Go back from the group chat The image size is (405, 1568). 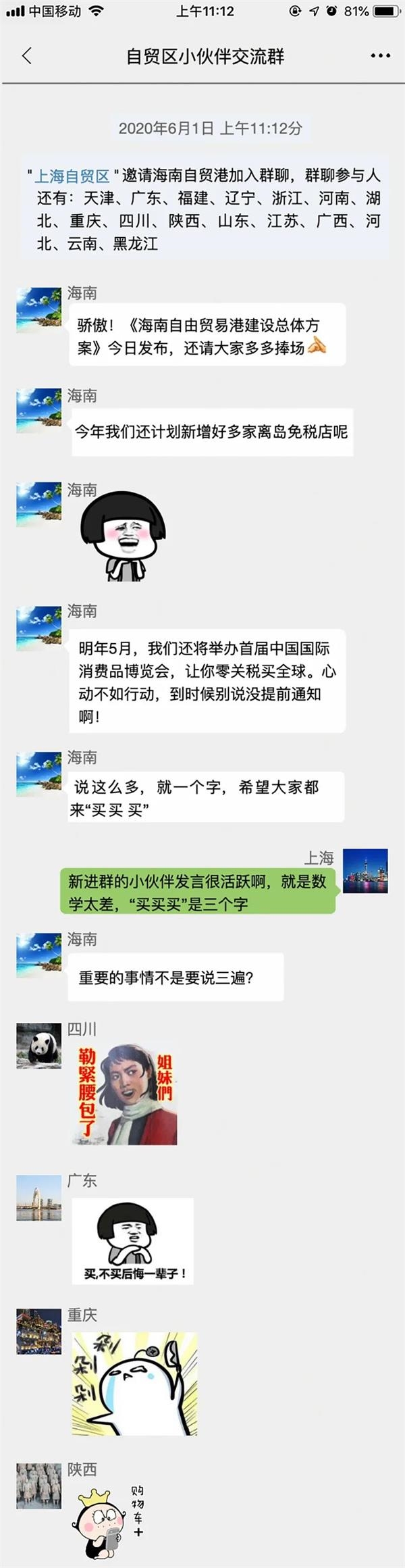[27, 56]
